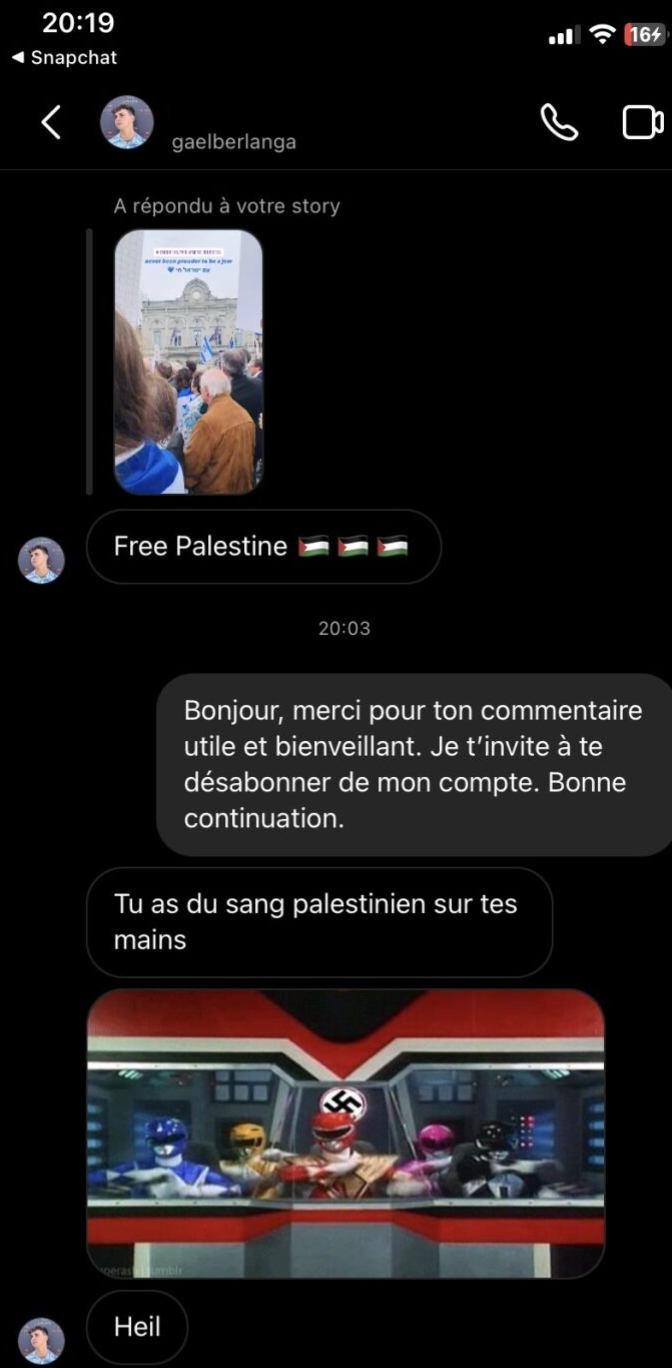Start a video call

642,123
